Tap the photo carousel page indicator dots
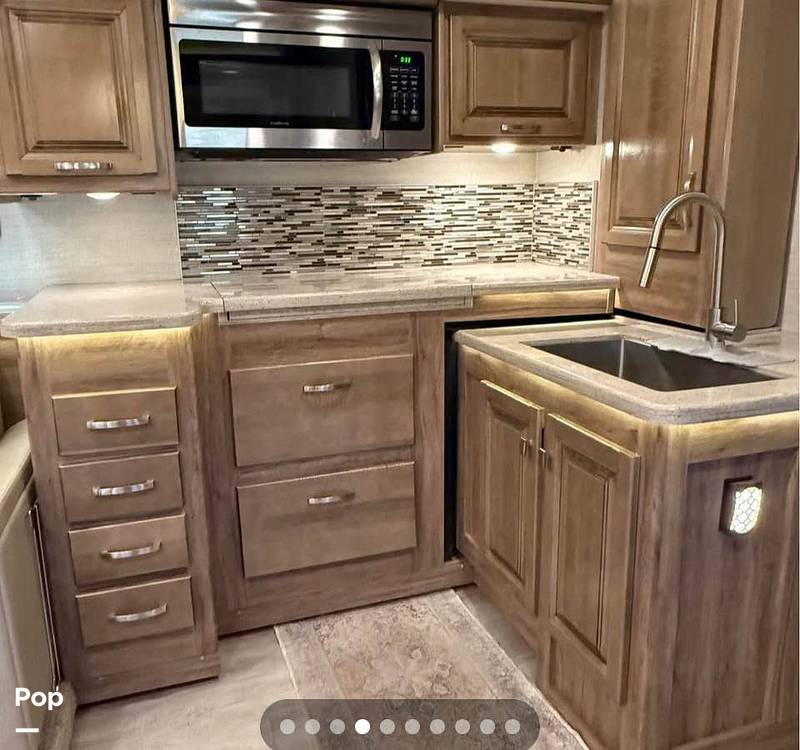 (x=400, y=727)
